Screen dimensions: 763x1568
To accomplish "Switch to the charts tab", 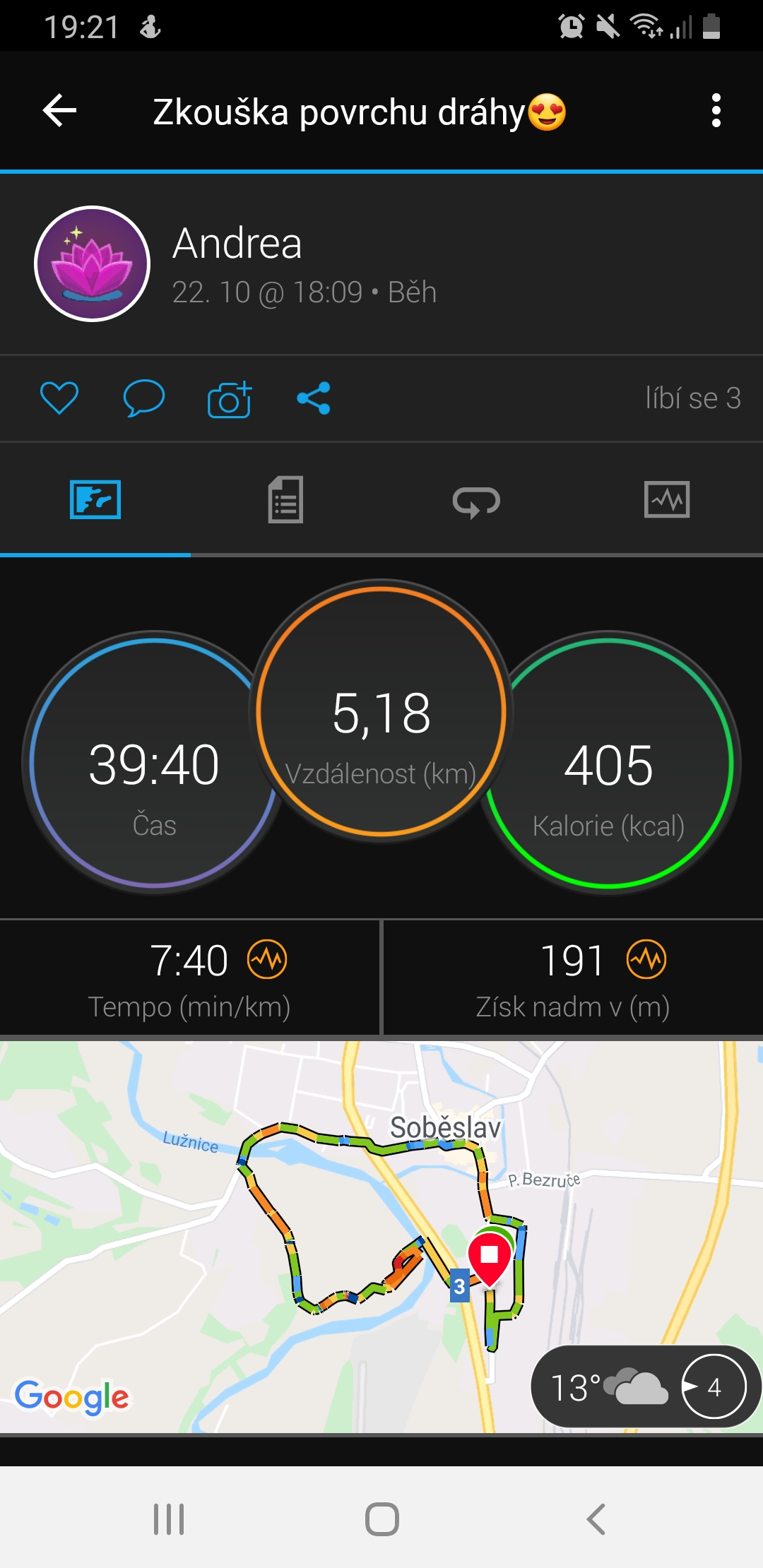I will 667,499.
